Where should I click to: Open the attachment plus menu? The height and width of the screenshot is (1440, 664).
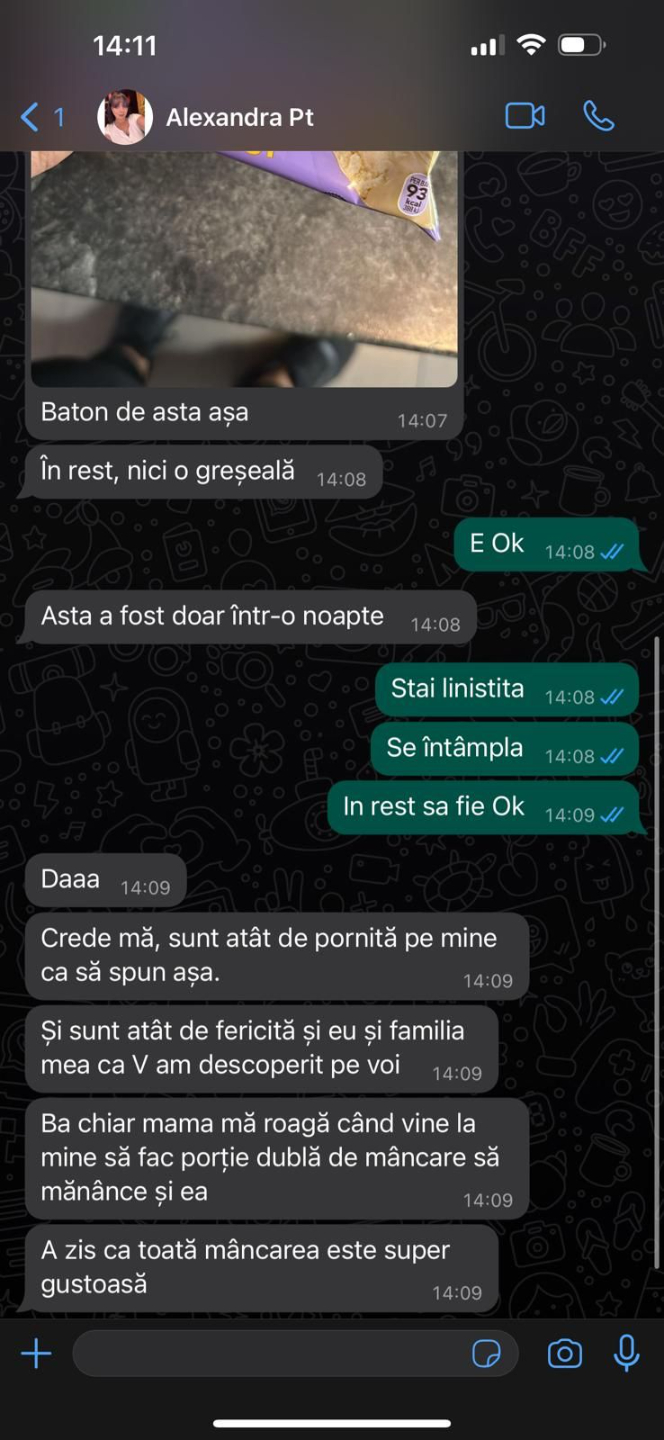36,1354
